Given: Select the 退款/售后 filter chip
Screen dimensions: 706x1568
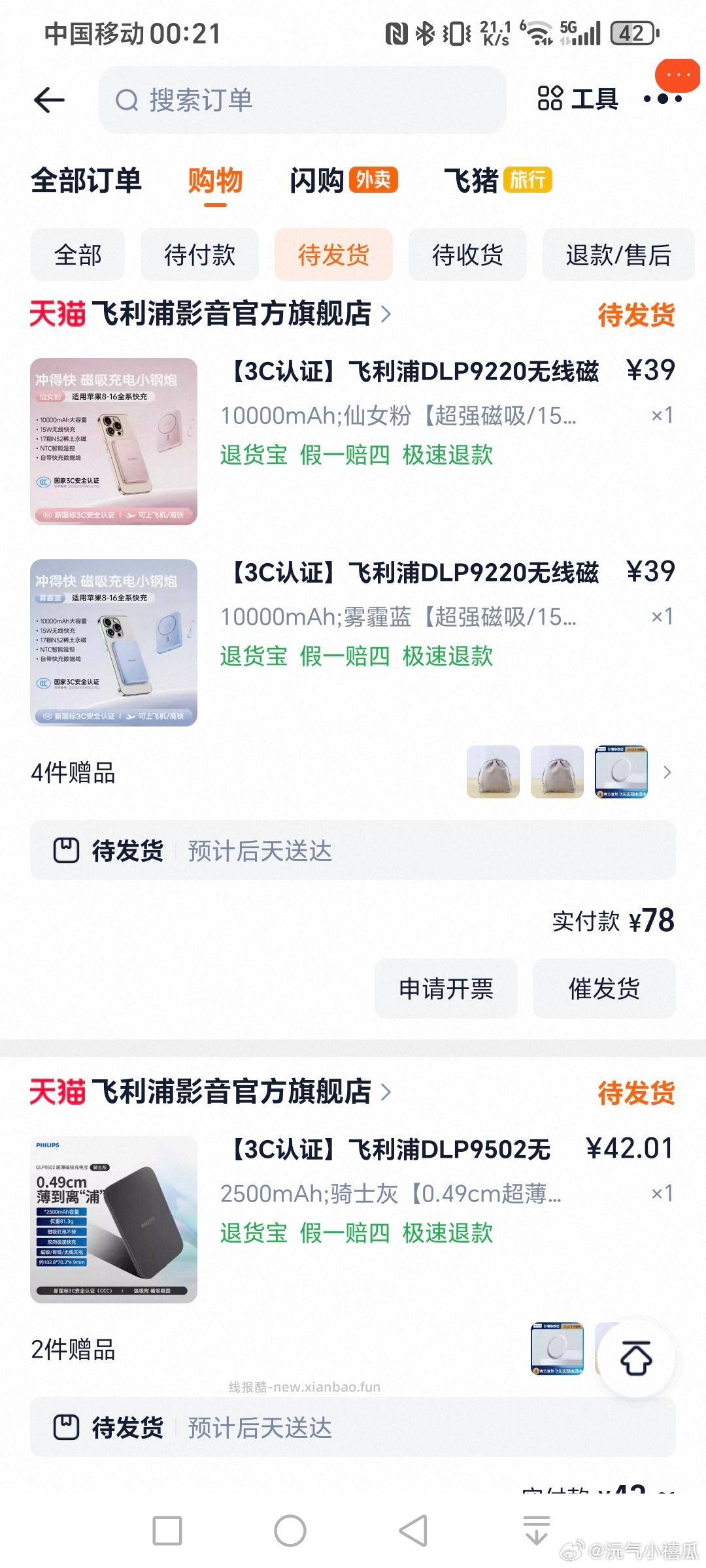Looking at the screenshot, I should pos(617,255).
